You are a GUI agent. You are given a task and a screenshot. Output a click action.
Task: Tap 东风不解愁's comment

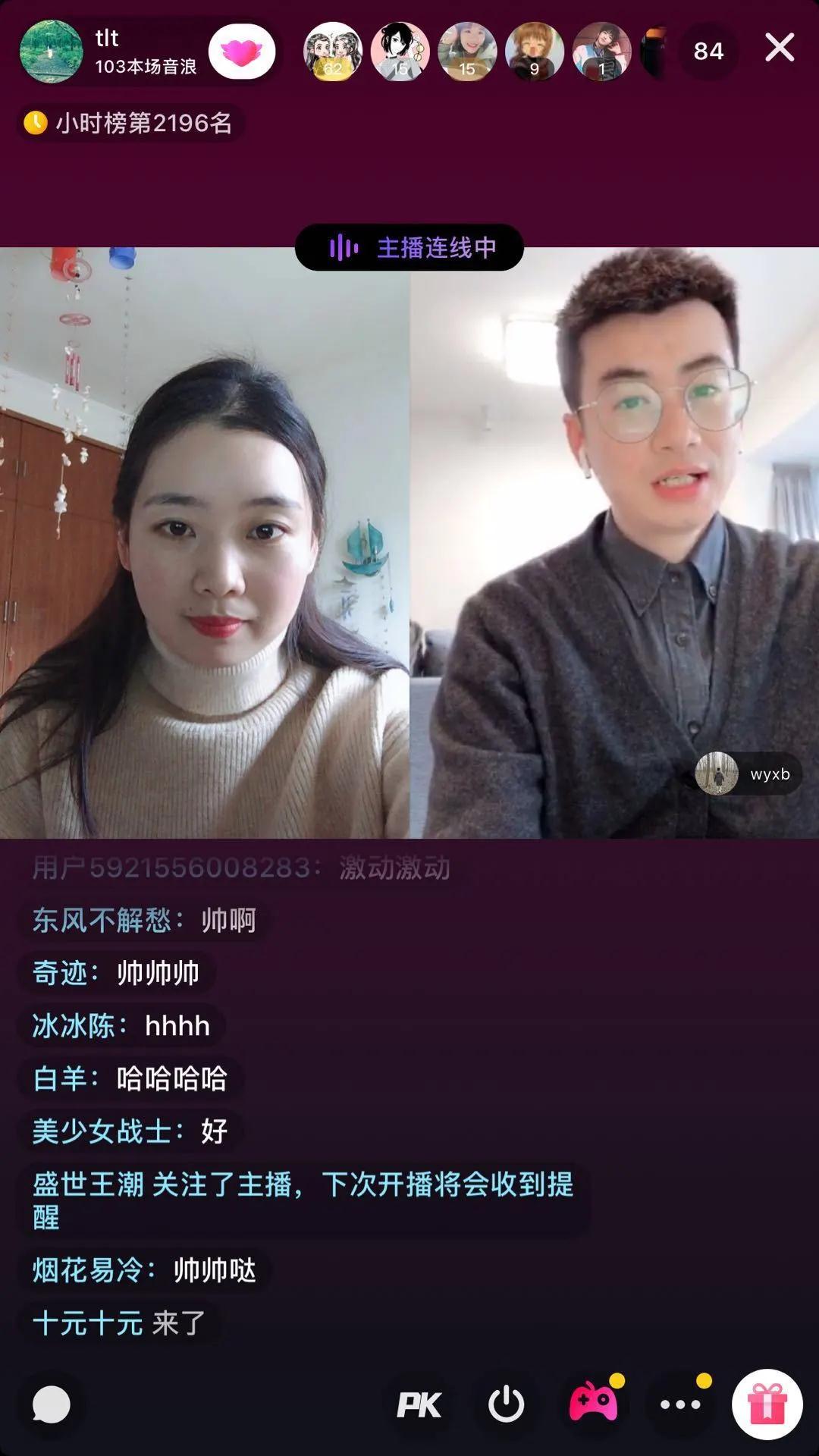pos(144,920)
